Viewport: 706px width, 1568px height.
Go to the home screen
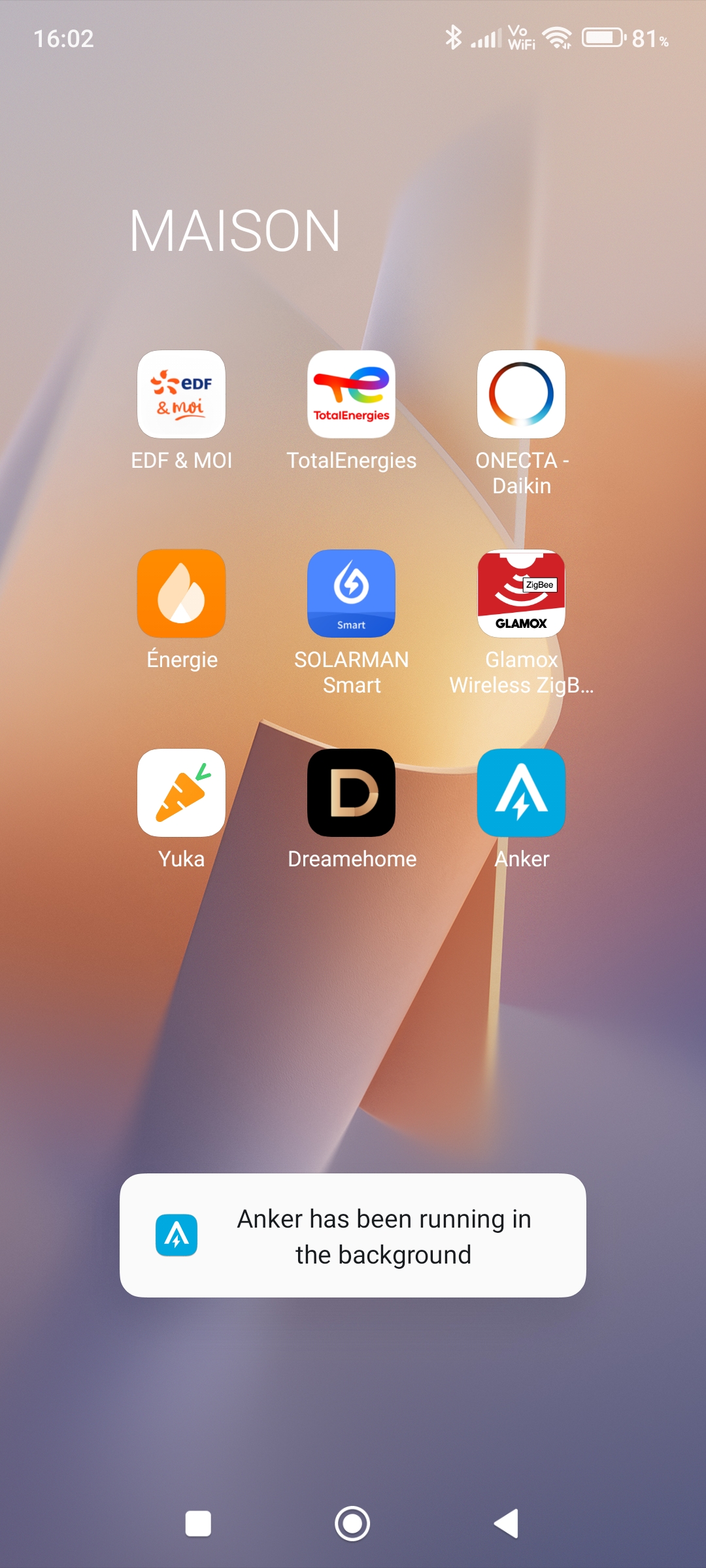click(x=352, y=1524)
